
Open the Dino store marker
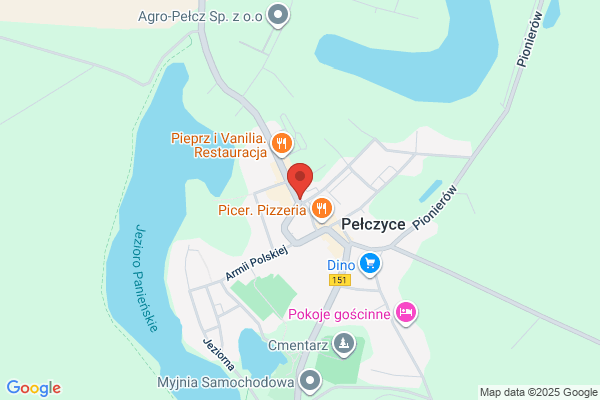point(370,264)
